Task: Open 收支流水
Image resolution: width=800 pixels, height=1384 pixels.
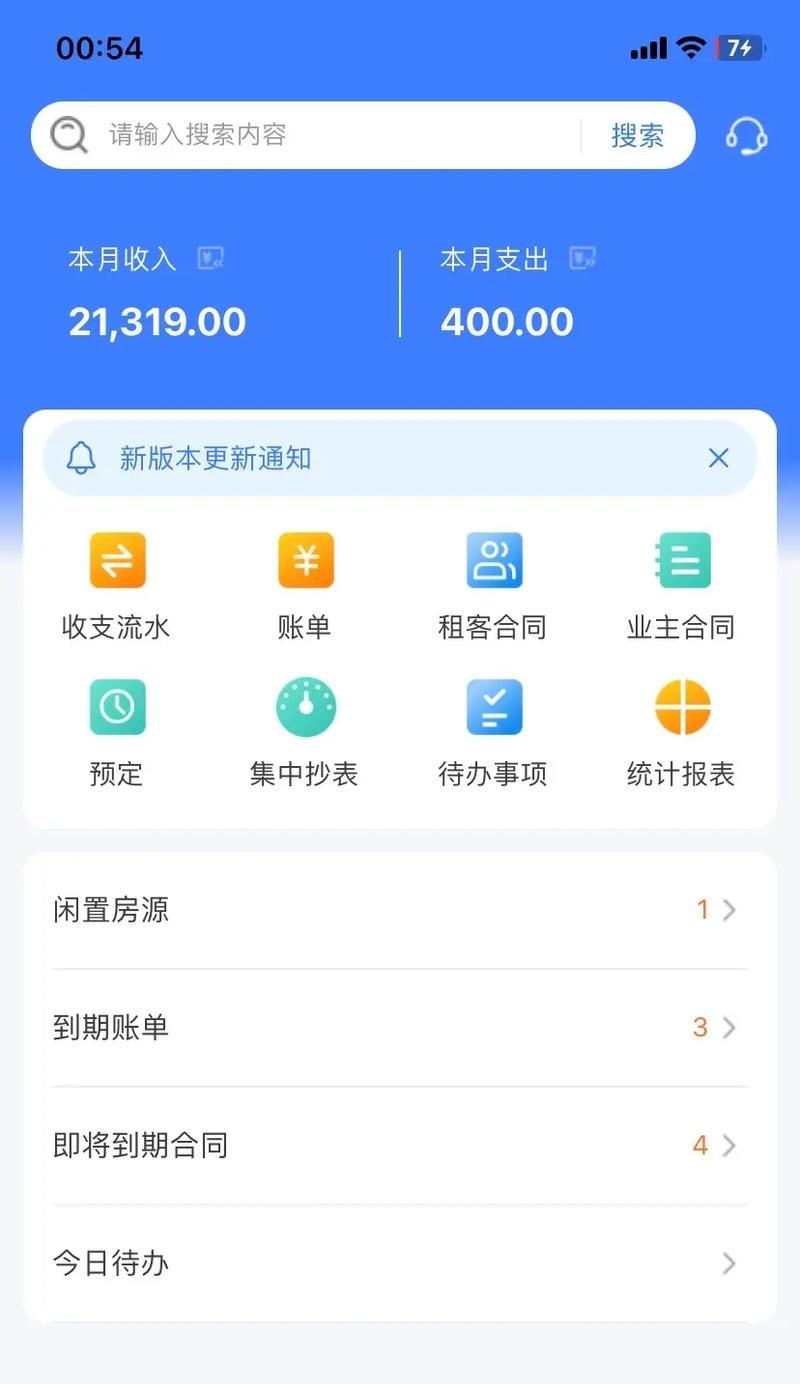Action: (117, 586)
